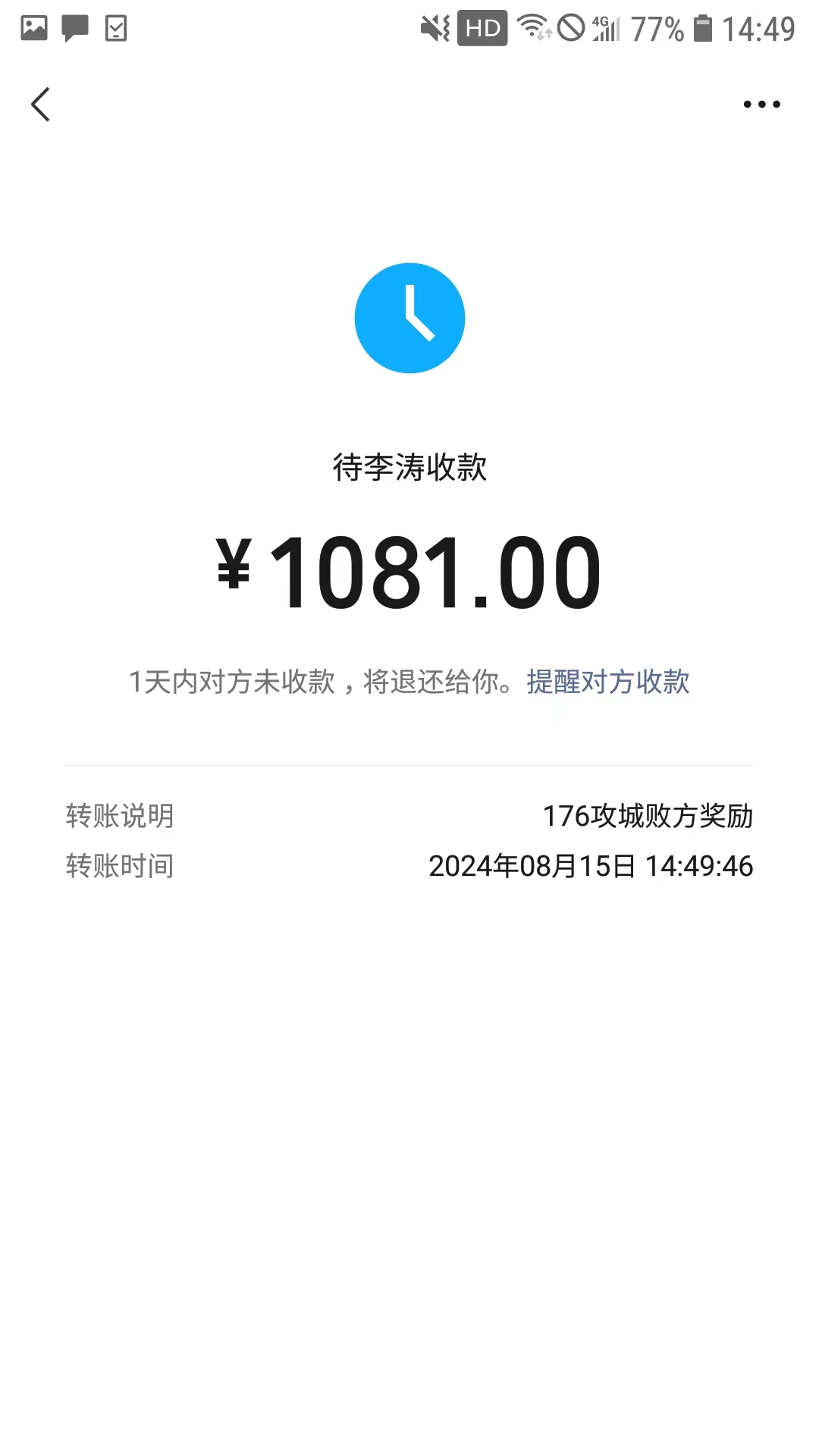Open the three-dot overflow menu
This screenshot has height=1456, width=819.
tap(761, 105)
